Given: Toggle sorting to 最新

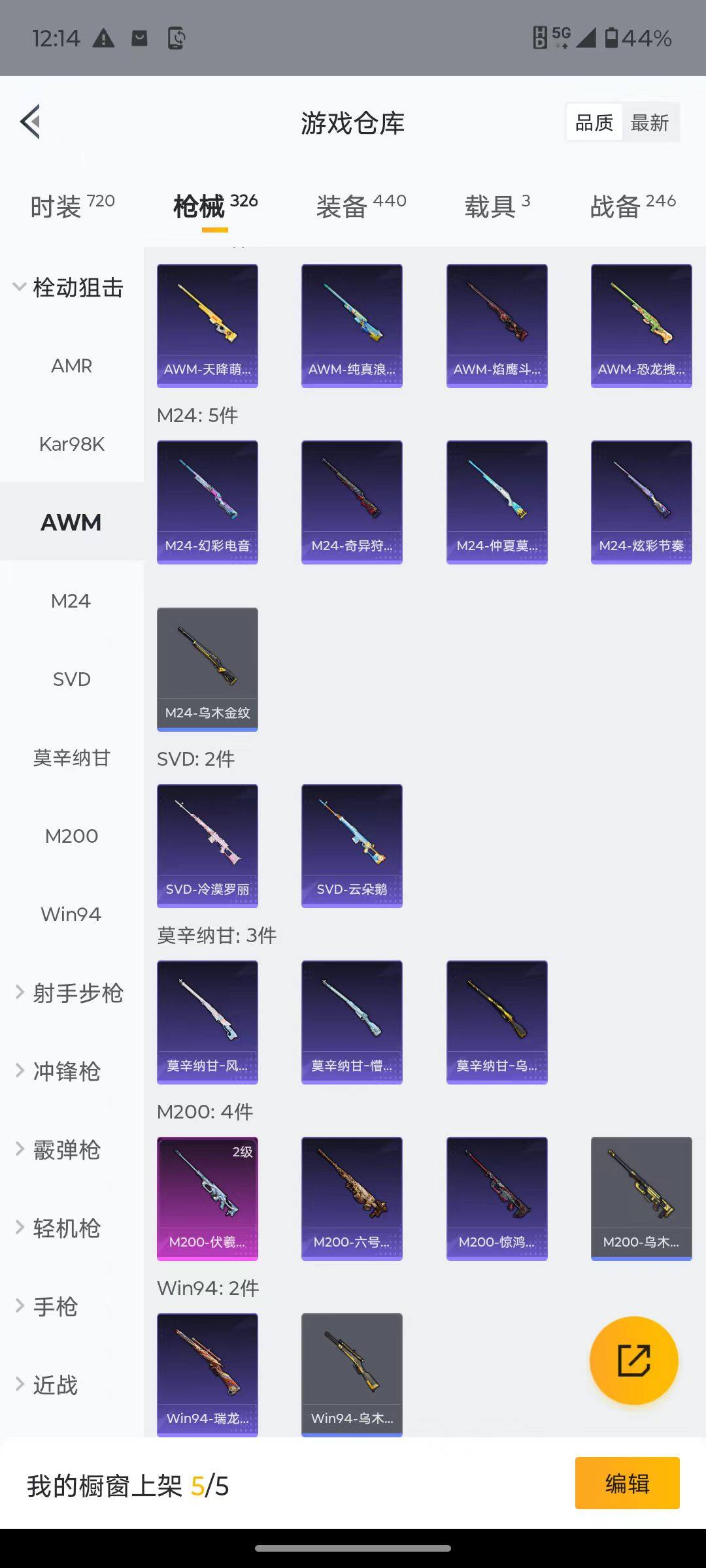Looking at the screenshot, I should pos(651,122).
